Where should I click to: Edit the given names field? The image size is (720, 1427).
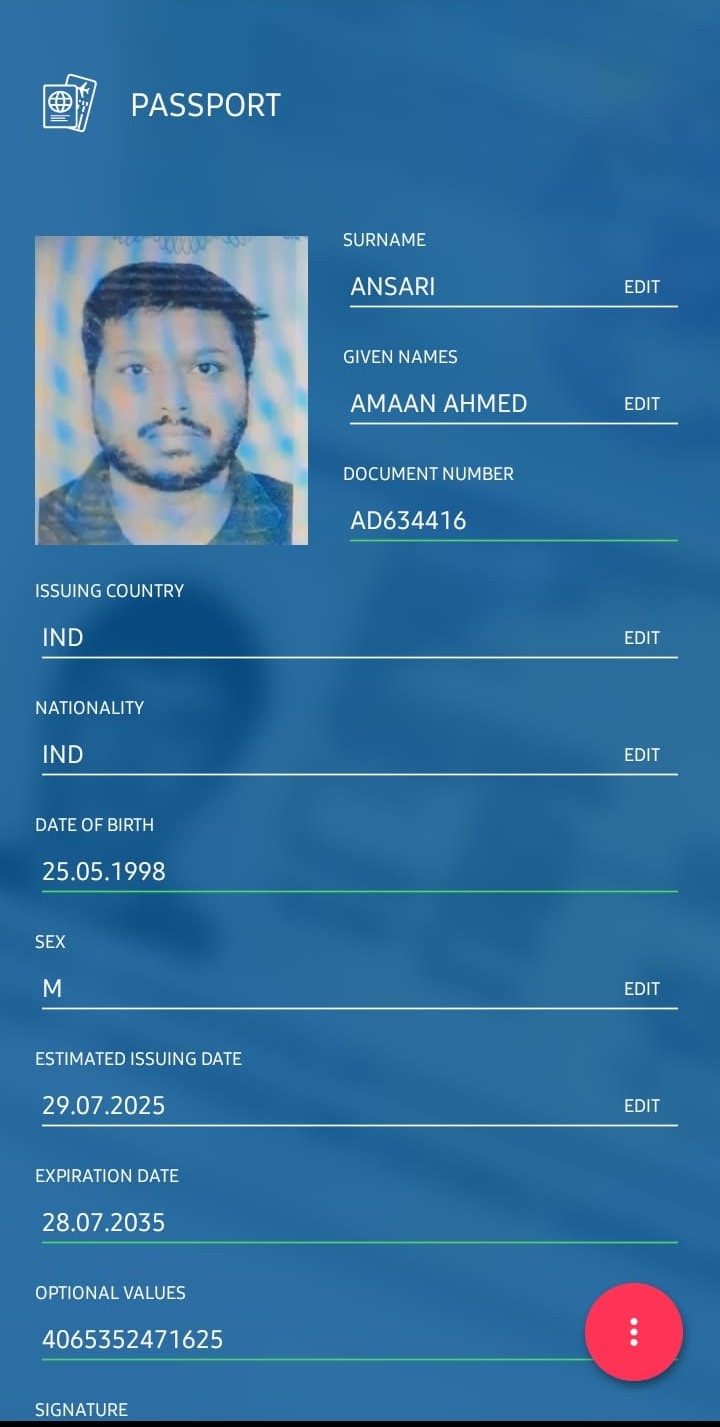point(641,404)
